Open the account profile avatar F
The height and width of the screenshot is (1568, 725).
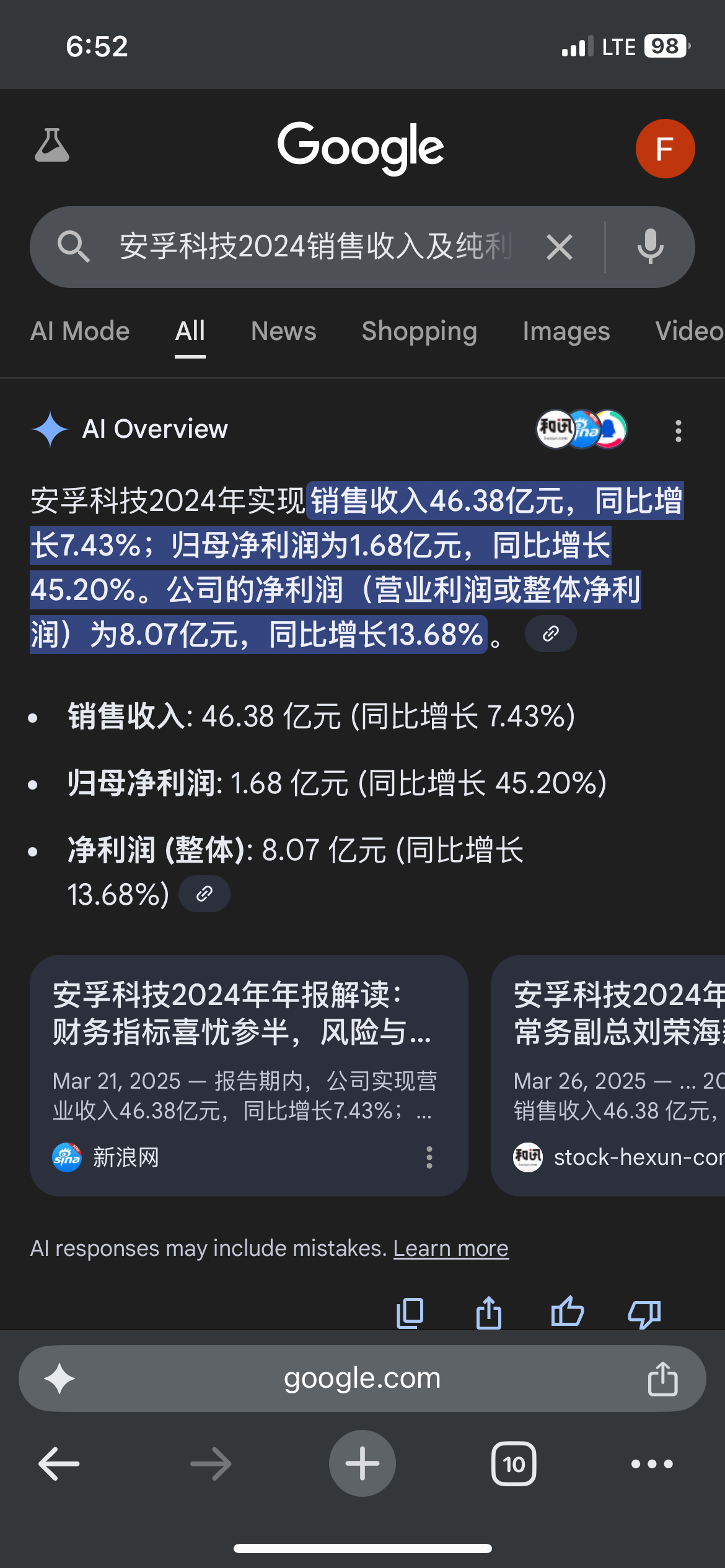tap(665, 149)
